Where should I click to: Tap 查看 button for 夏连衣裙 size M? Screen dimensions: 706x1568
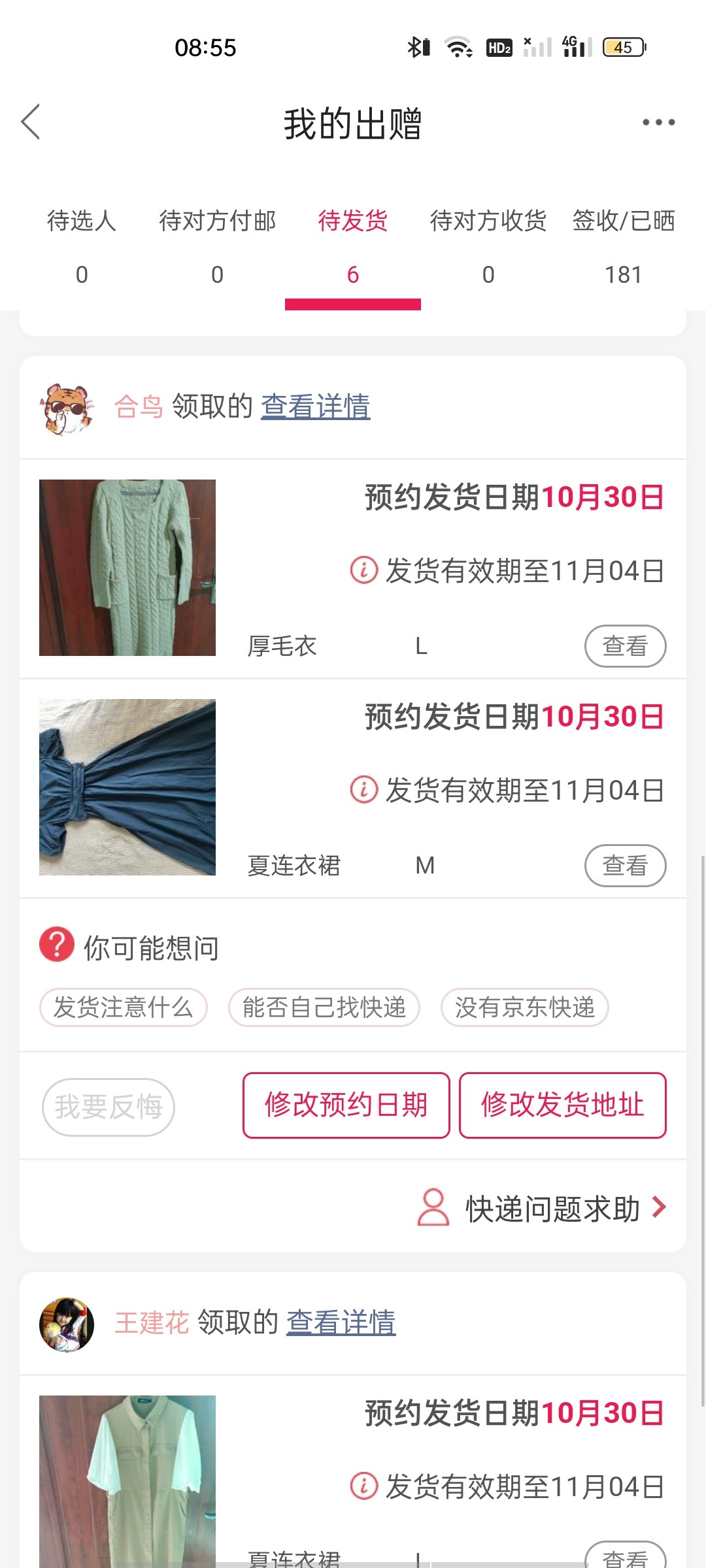[625, 866]
